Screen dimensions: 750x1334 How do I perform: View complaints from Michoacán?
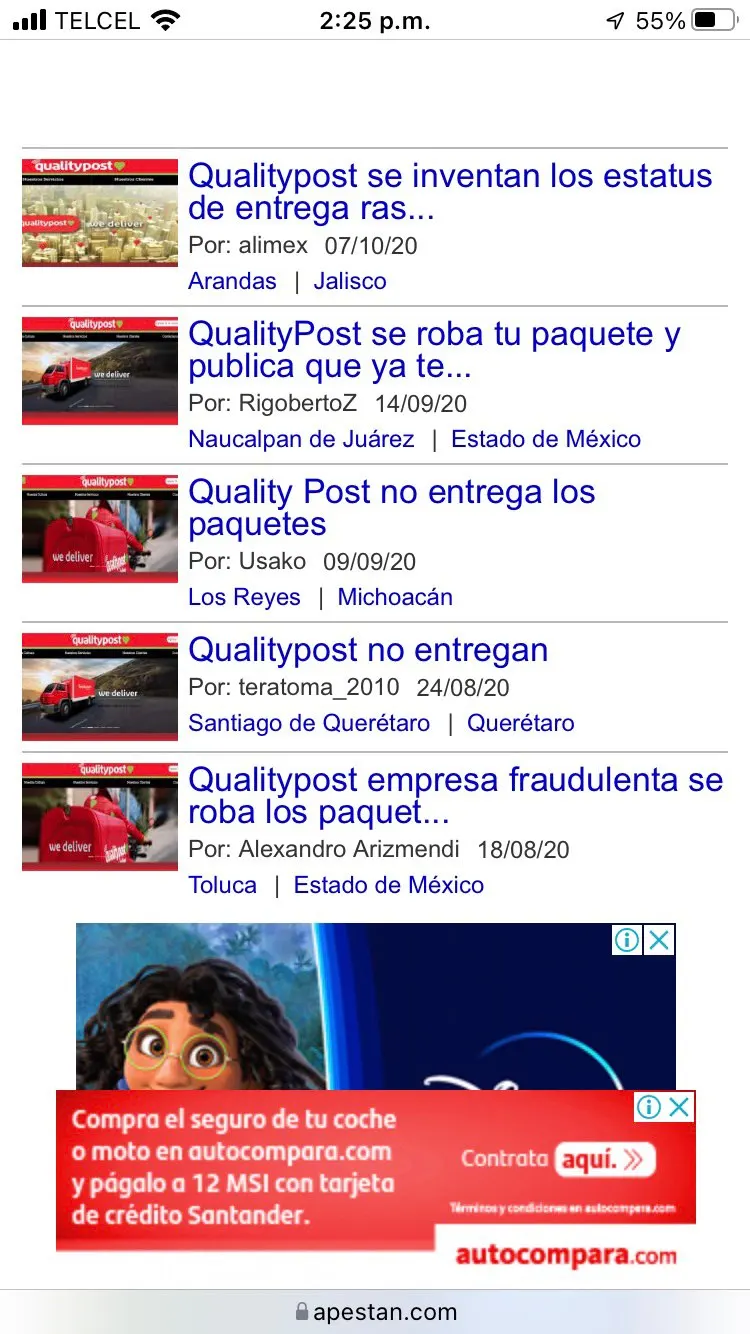click(x=395, y=597)
